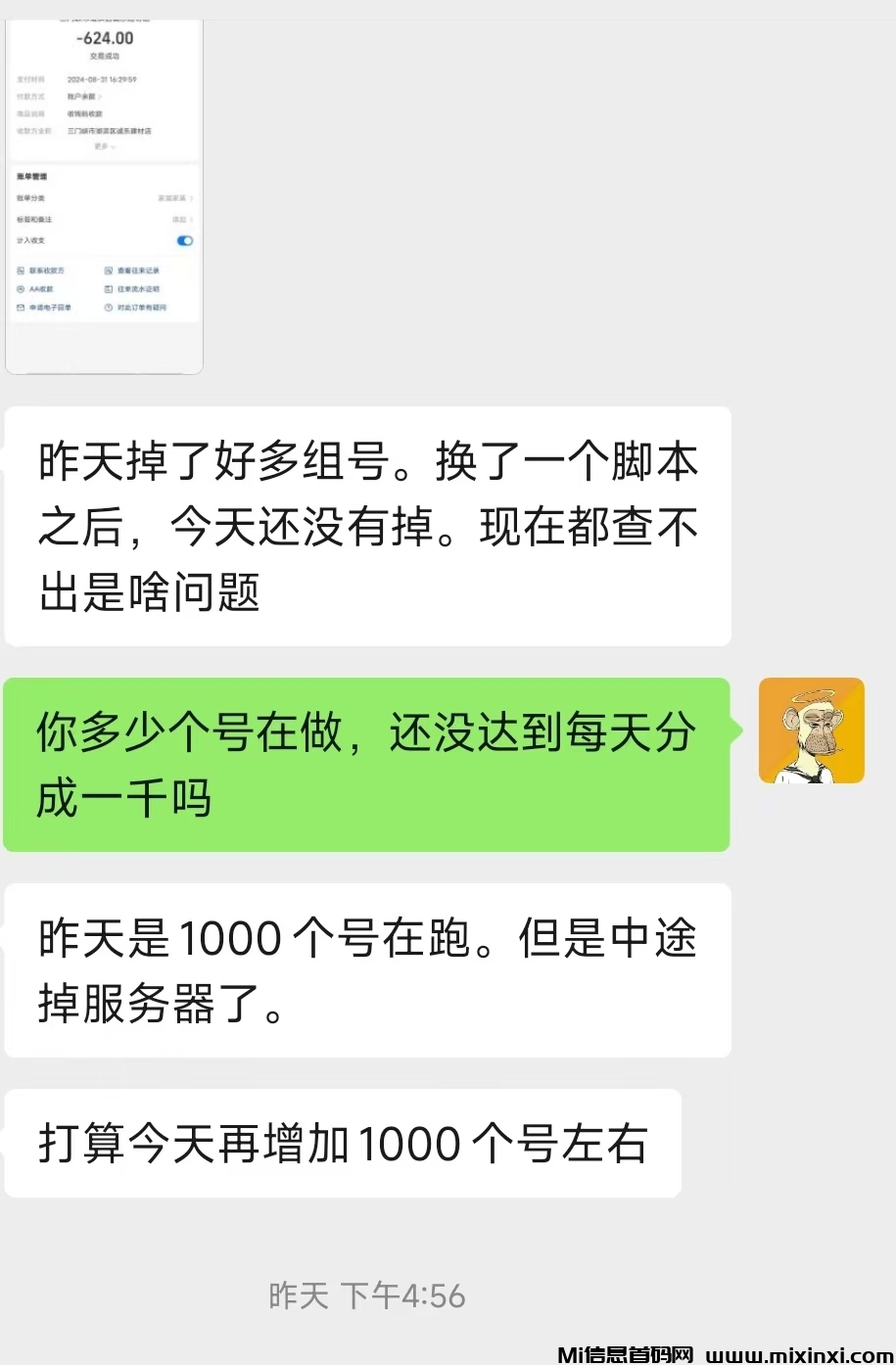Tap the 查看往来记录 records icon
This screenshot has height=1365, width=896.
(108, 270)
